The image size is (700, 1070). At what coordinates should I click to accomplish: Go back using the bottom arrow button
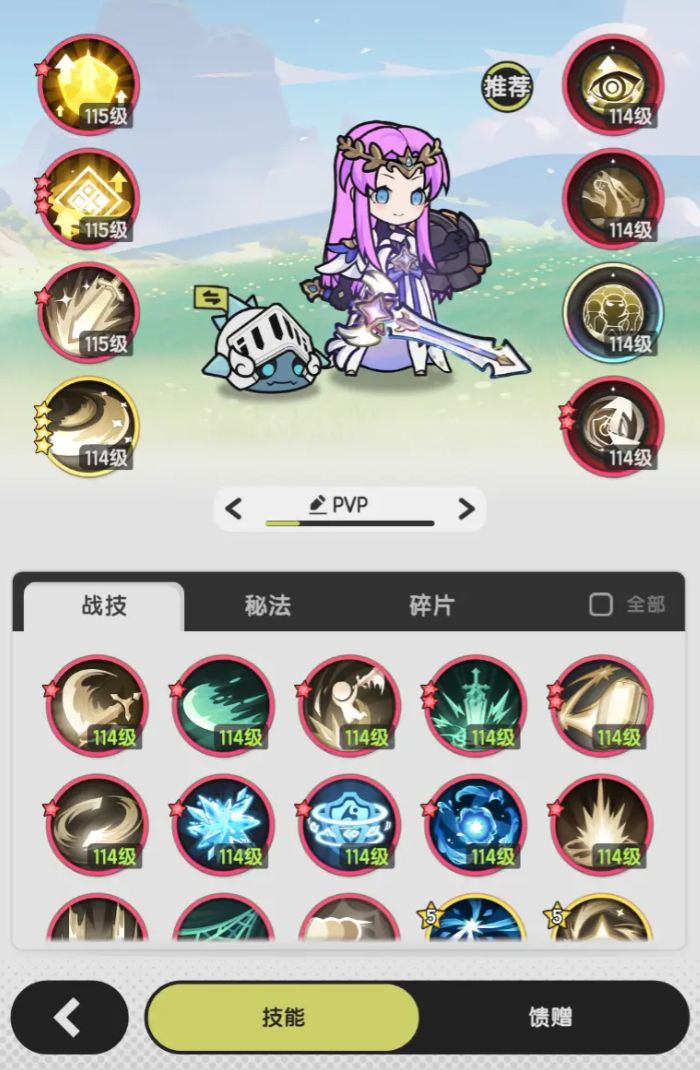pyautogui.click(x=69, y=1017)
